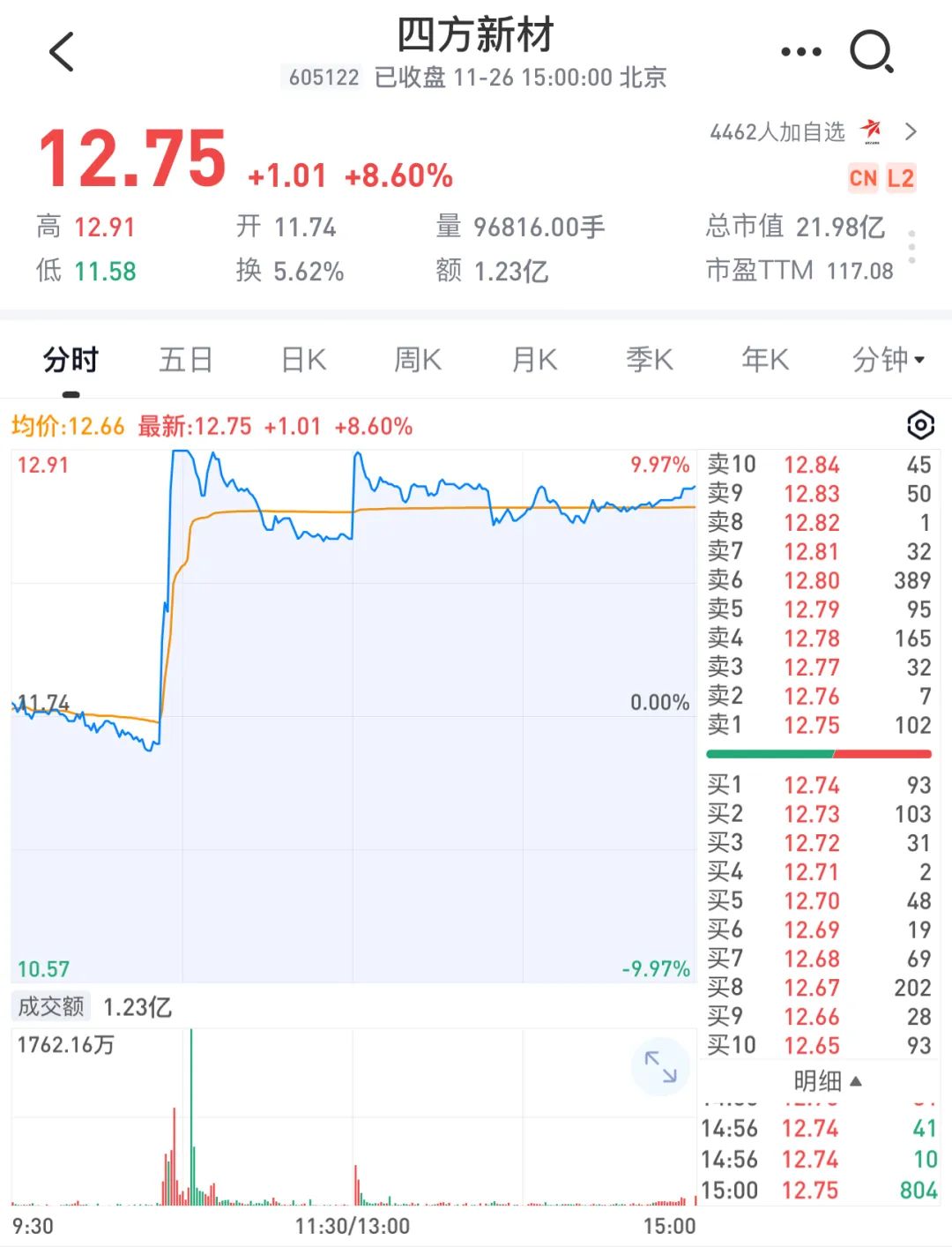Open the 分钟 interval dropdown
Image resolution: width=952 pixels, height=1247 pixels.
coord(887,360)
